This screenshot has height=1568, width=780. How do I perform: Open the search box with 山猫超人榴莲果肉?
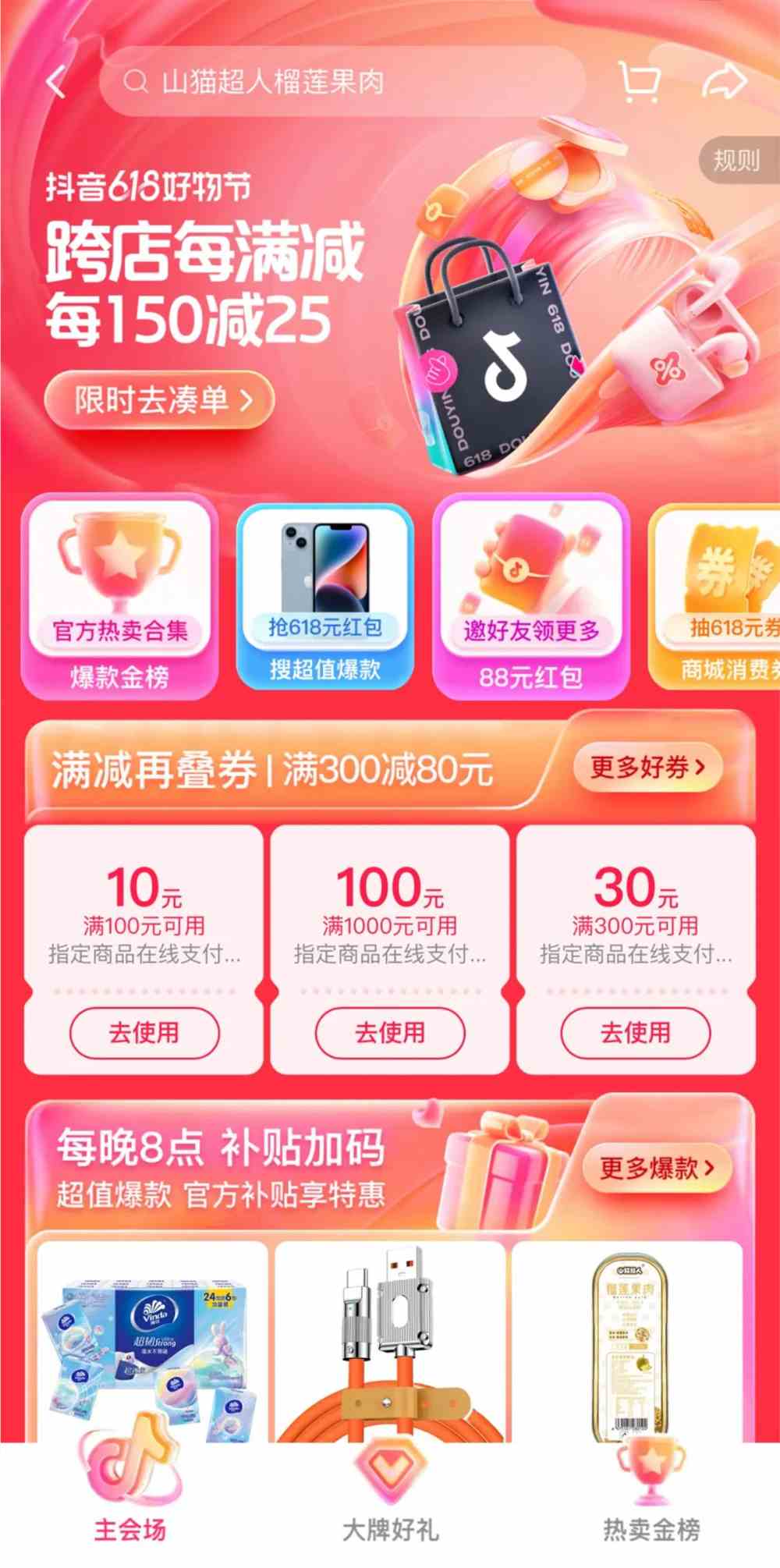(x=343, y=82)
